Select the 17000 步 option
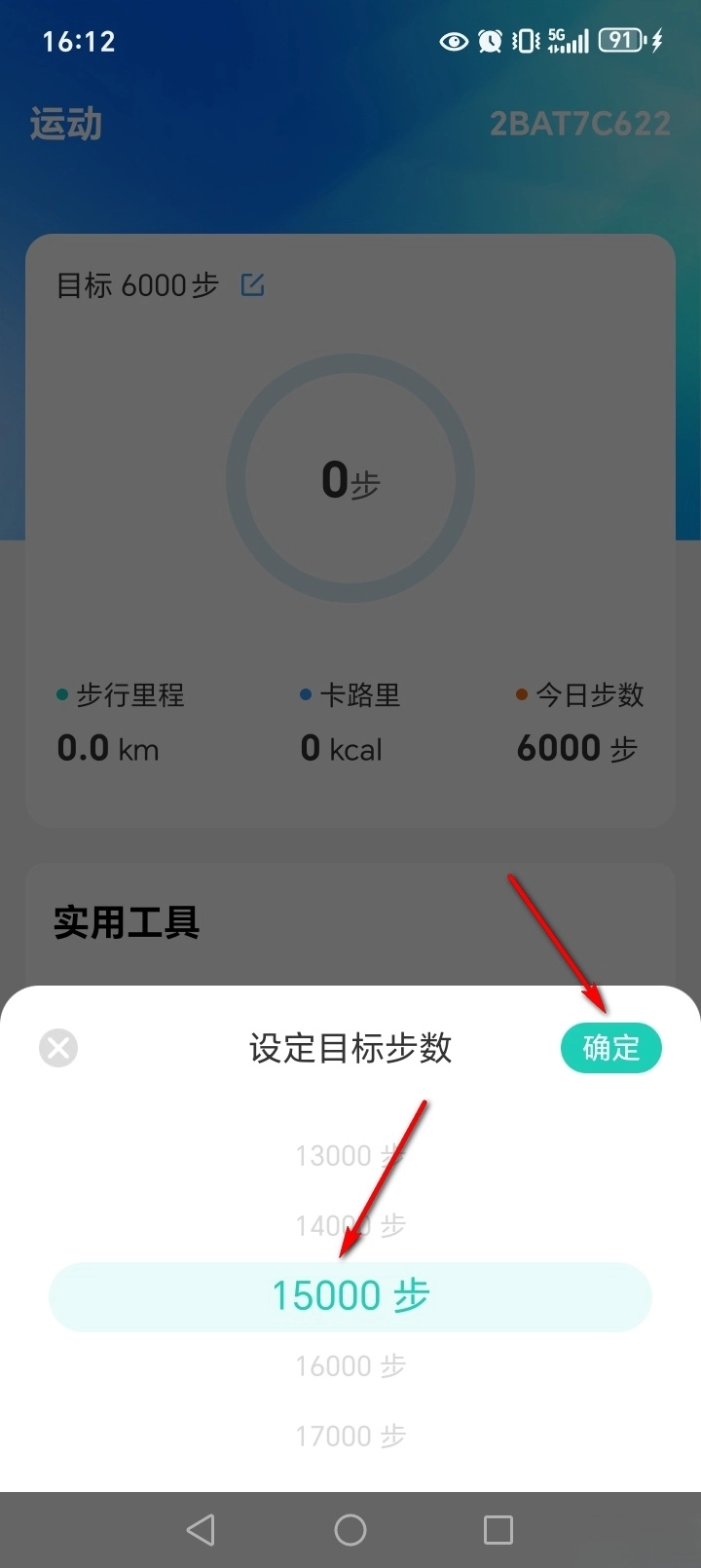Screen dimensions: 701x1568 [350, 1437]
